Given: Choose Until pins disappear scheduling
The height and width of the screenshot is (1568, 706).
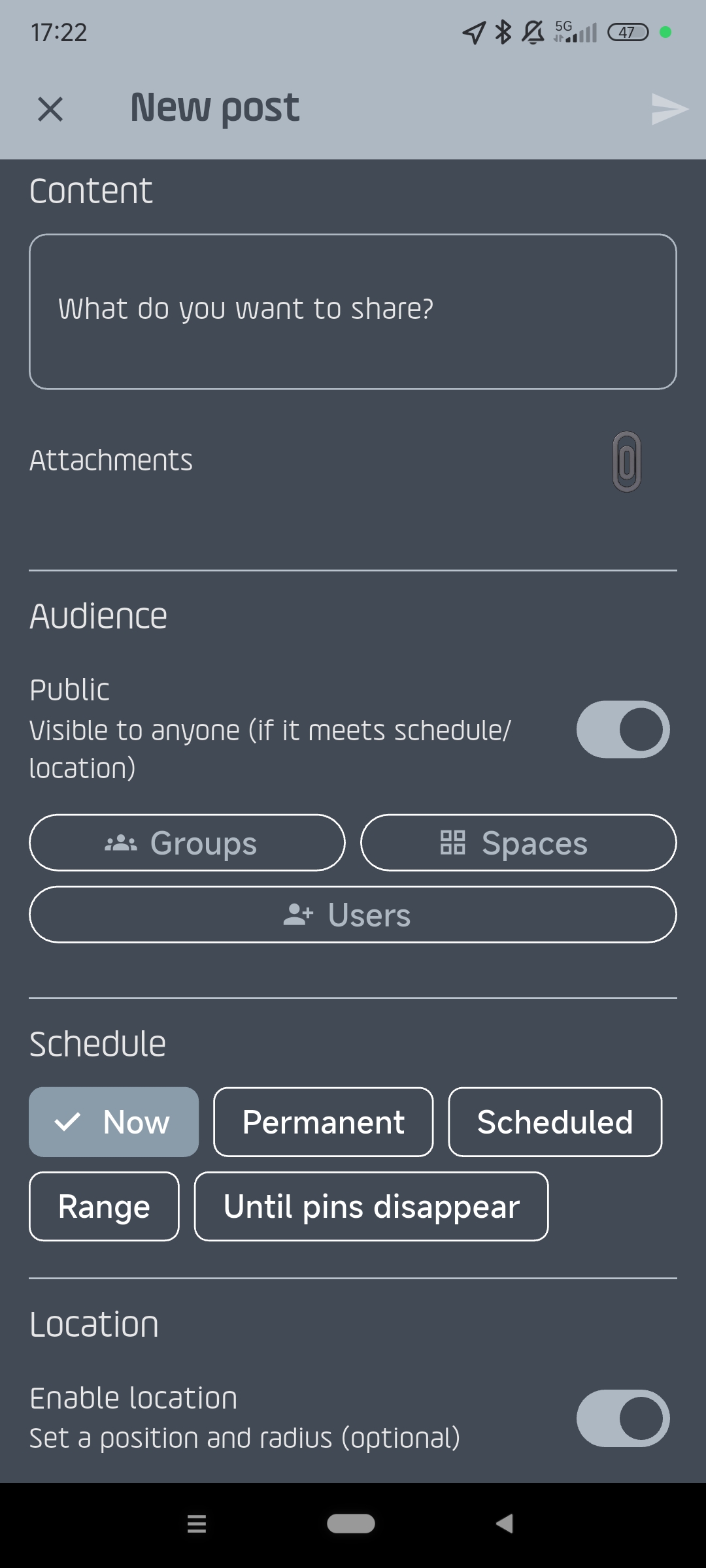Looking at the screenshot, I should click(371, 1206).
